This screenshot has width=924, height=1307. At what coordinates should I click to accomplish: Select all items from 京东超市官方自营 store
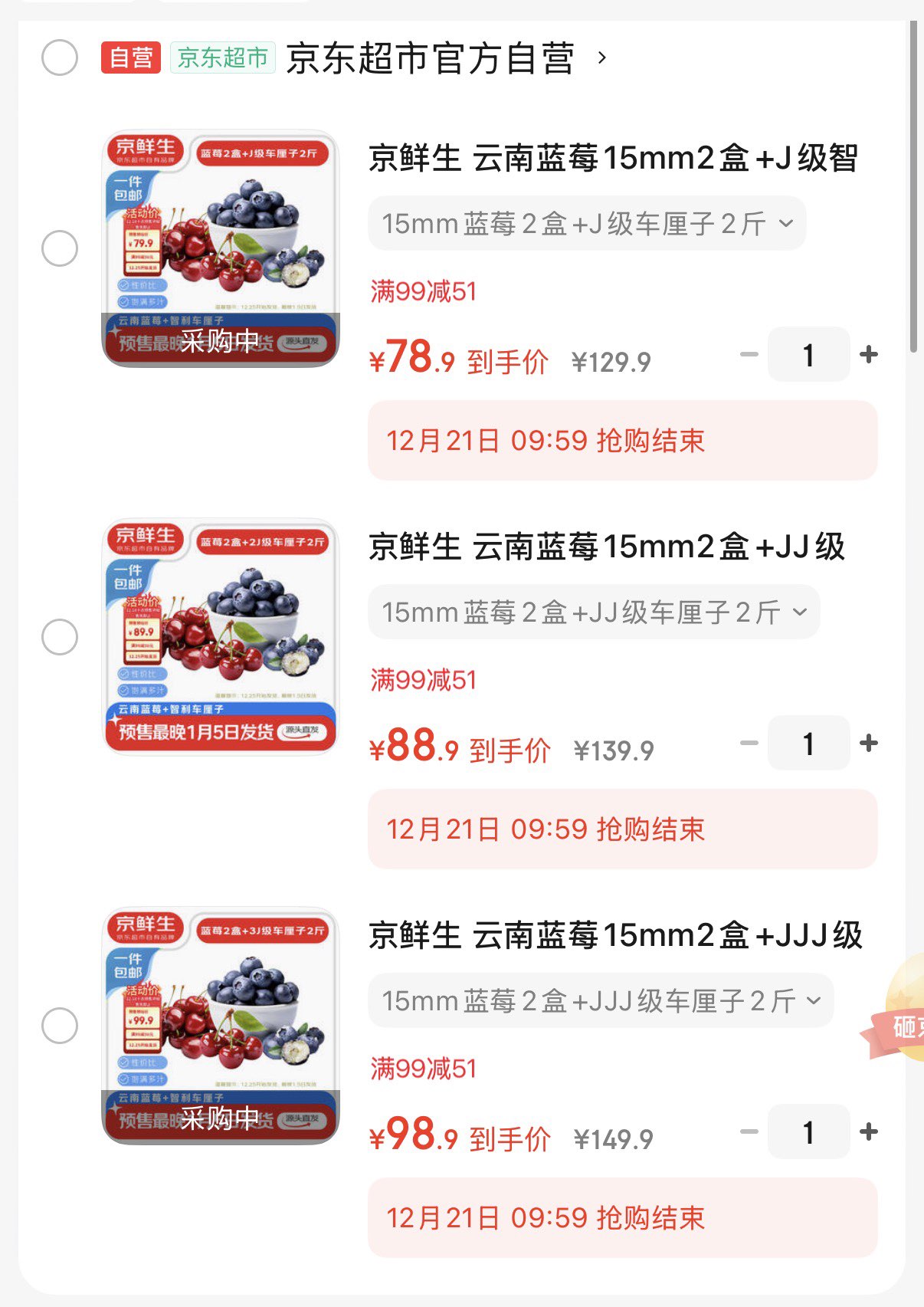[x=60, y=58]
